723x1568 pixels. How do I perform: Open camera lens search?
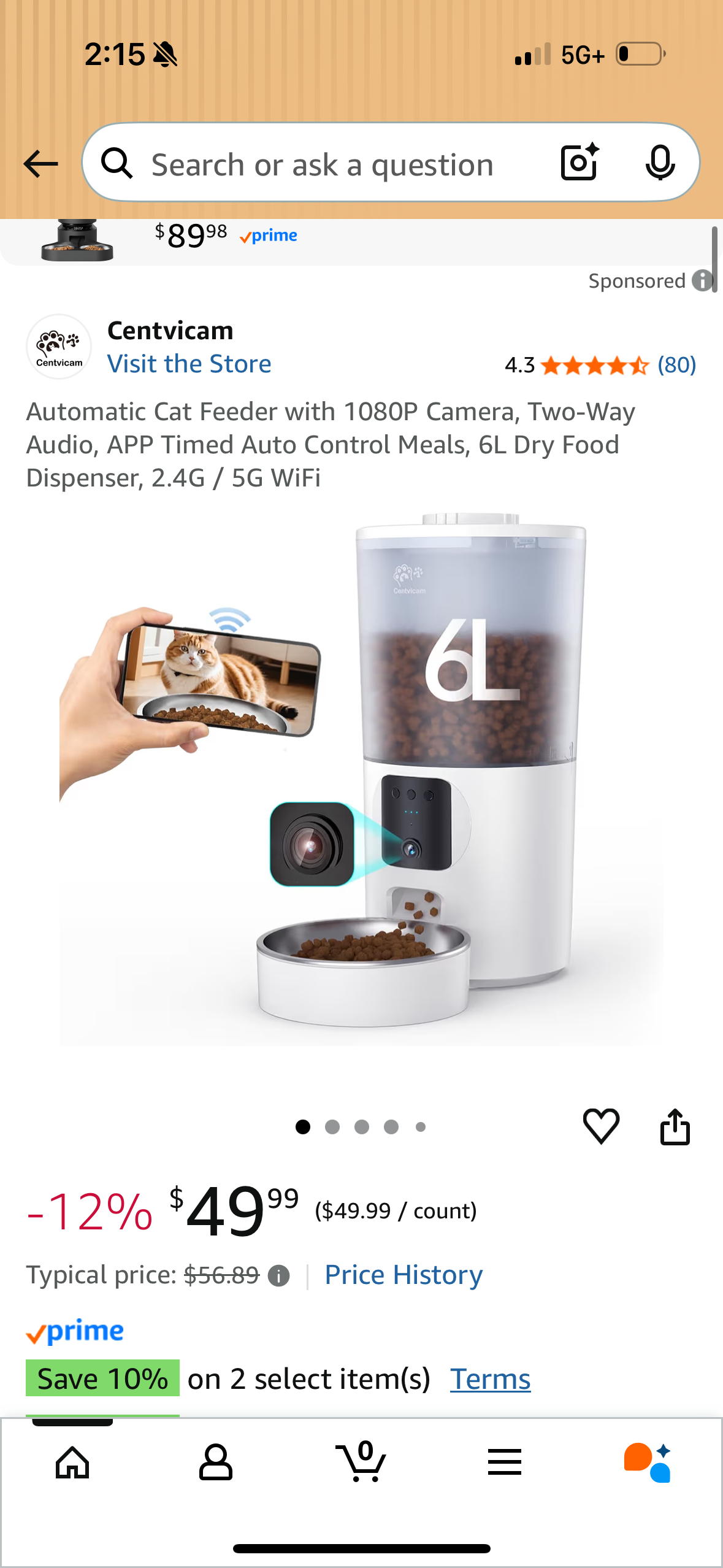[579, 163]
